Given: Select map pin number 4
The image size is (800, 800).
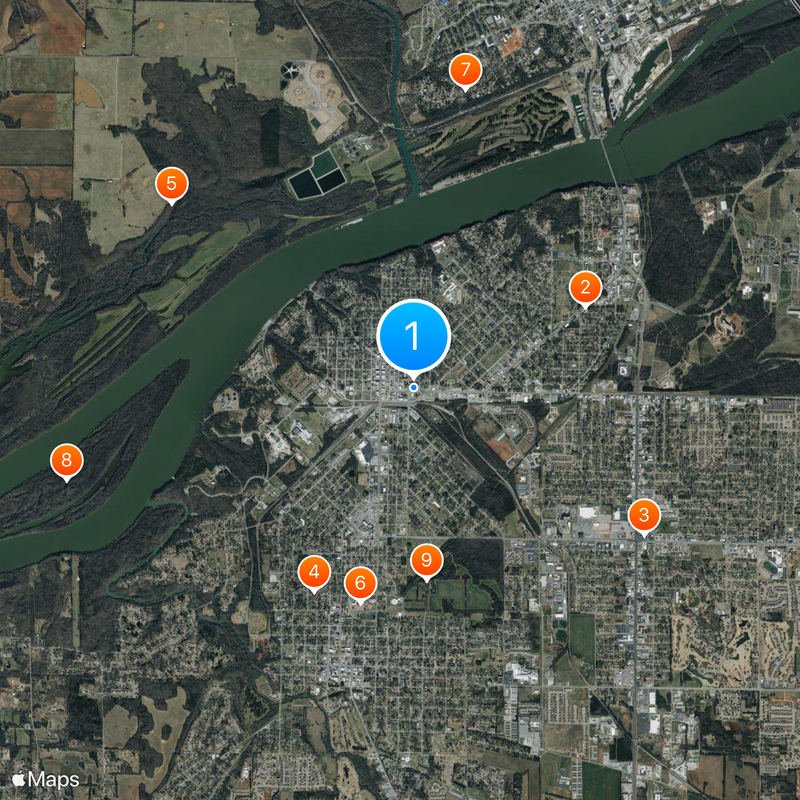Looking at the screenshot, I should (314, 572).
